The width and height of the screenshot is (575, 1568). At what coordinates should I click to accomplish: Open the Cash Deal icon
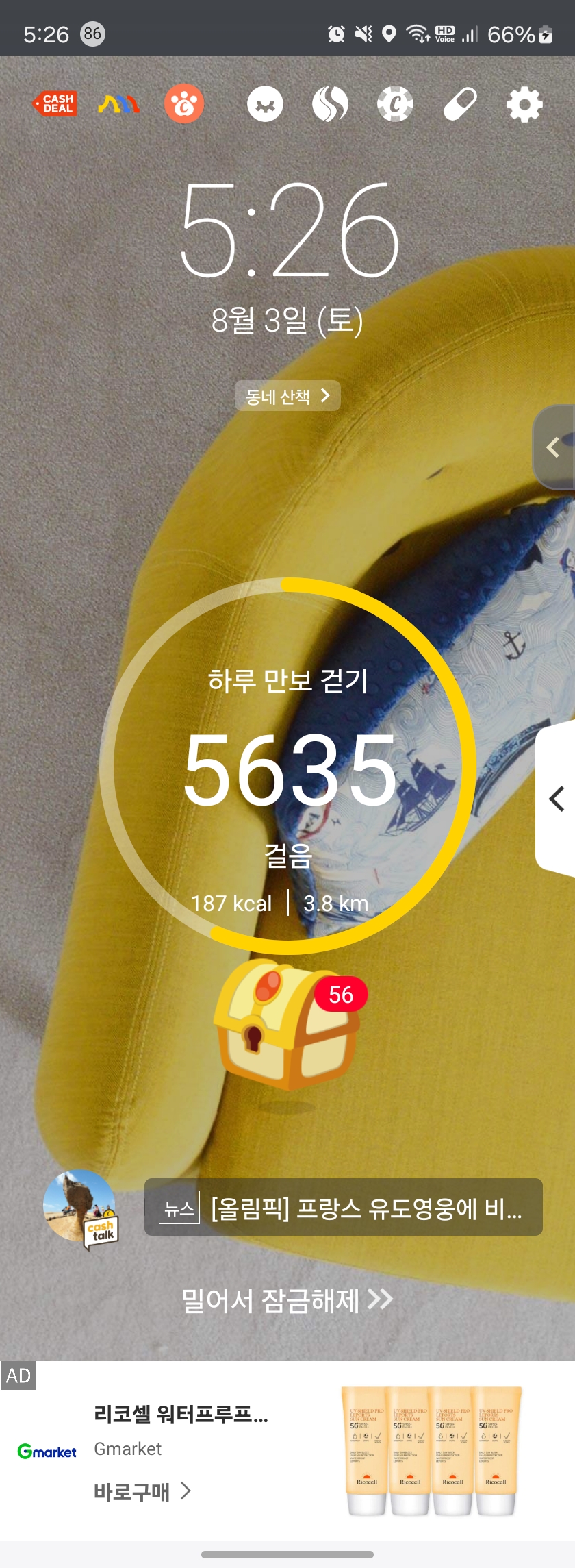[55, 104]
